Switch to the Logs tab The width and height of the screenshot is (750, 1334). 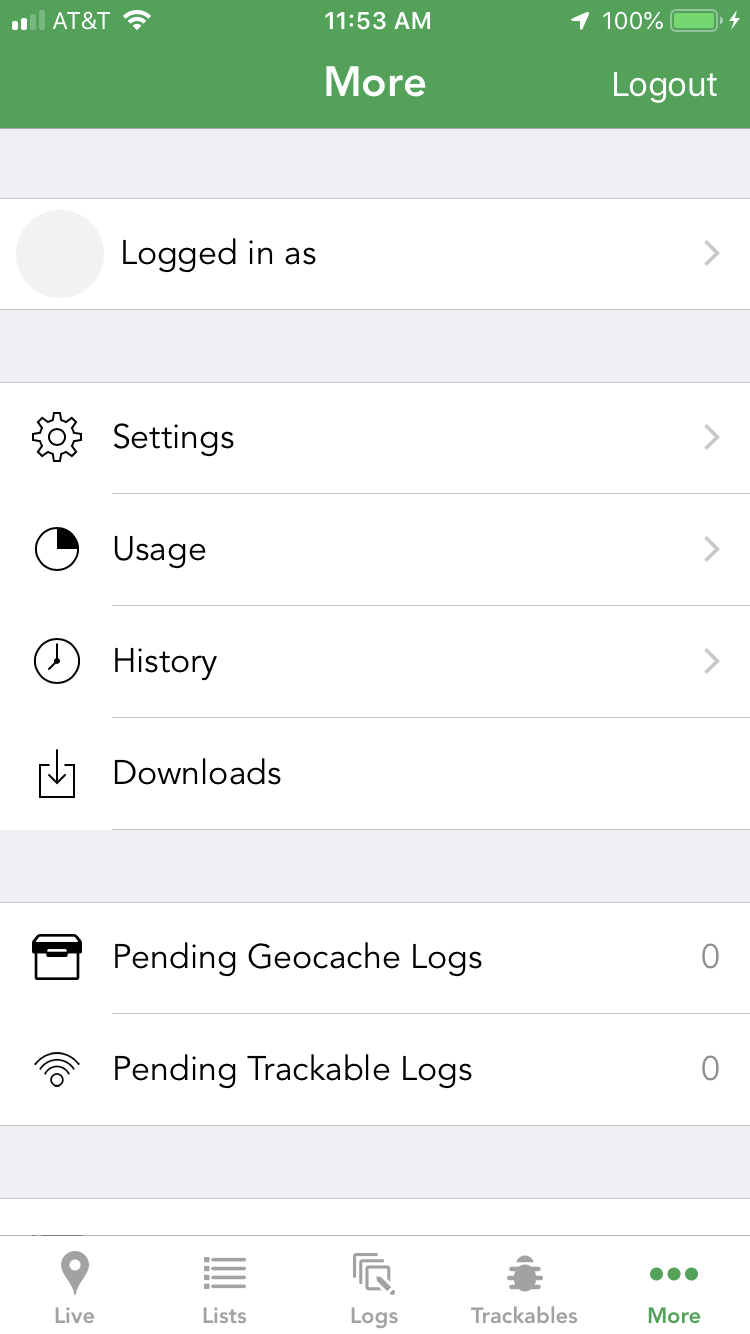[x=374, y=1288]
